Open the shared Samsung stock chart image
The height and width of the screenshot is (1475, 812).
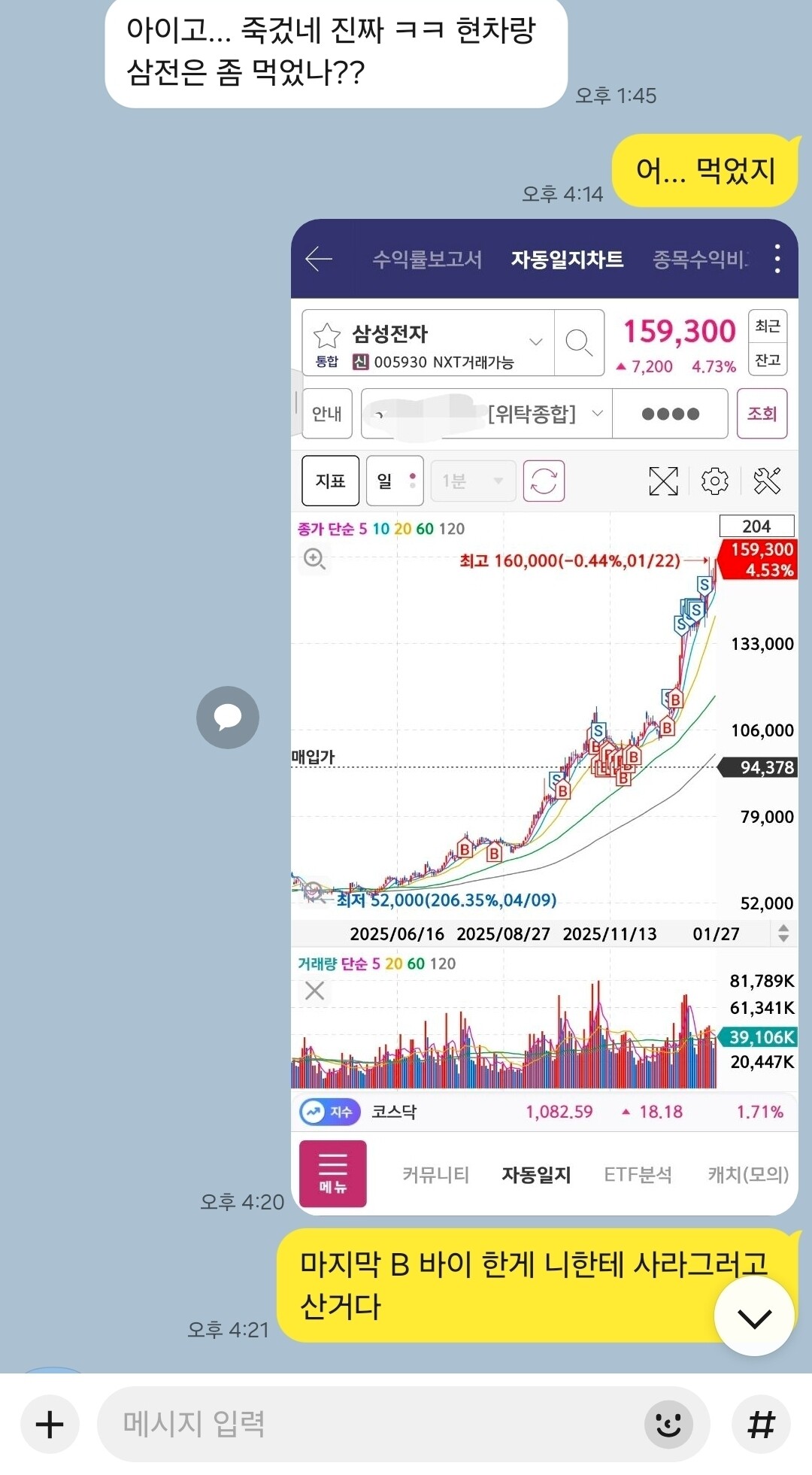pos(544,716)
